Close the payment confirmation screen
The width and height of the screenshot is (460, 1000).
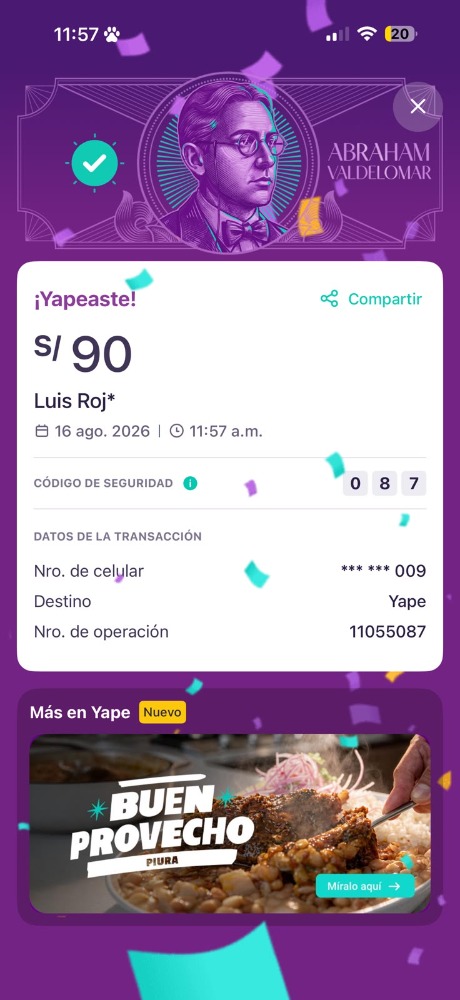tap(418, 107)
